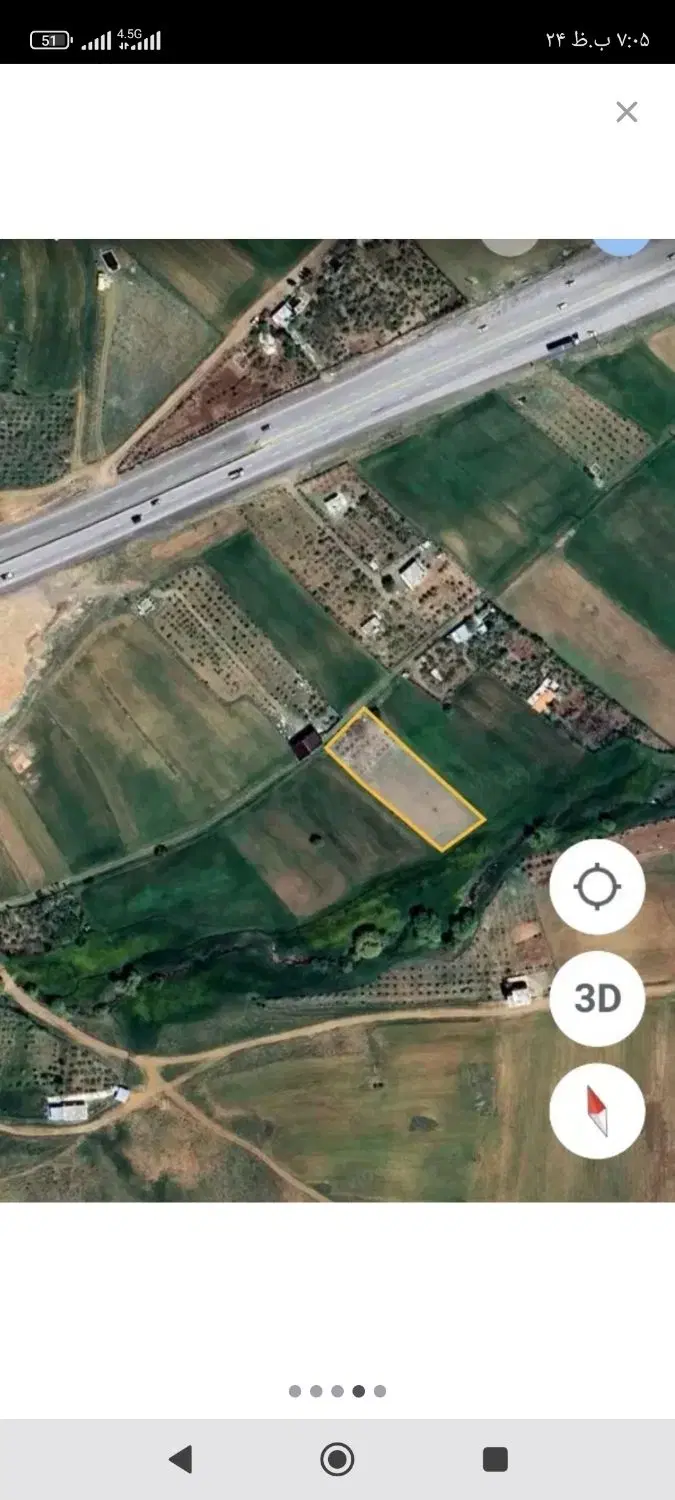Viewport: 675px width, 1500px height.
Task: Open the recent apps overview
Action: coord(495,1460)
